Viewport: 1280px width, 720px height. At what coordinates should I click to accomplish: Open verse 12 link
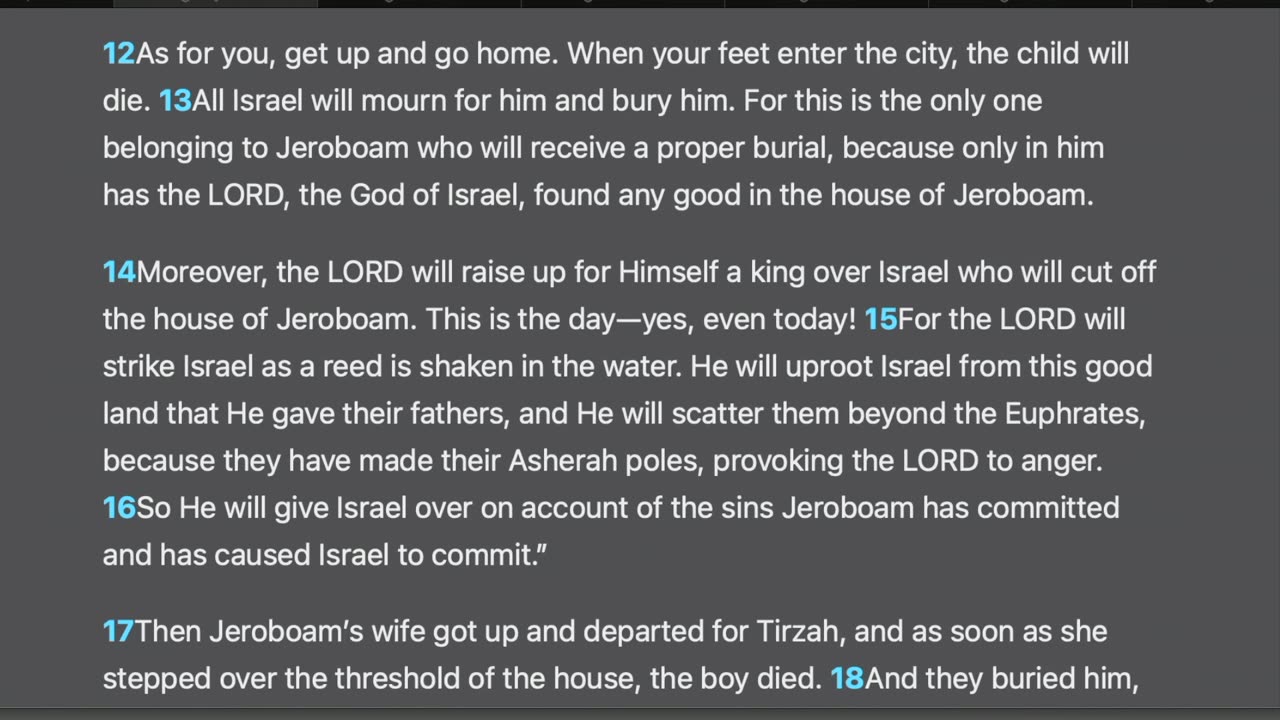coord(118,54)
